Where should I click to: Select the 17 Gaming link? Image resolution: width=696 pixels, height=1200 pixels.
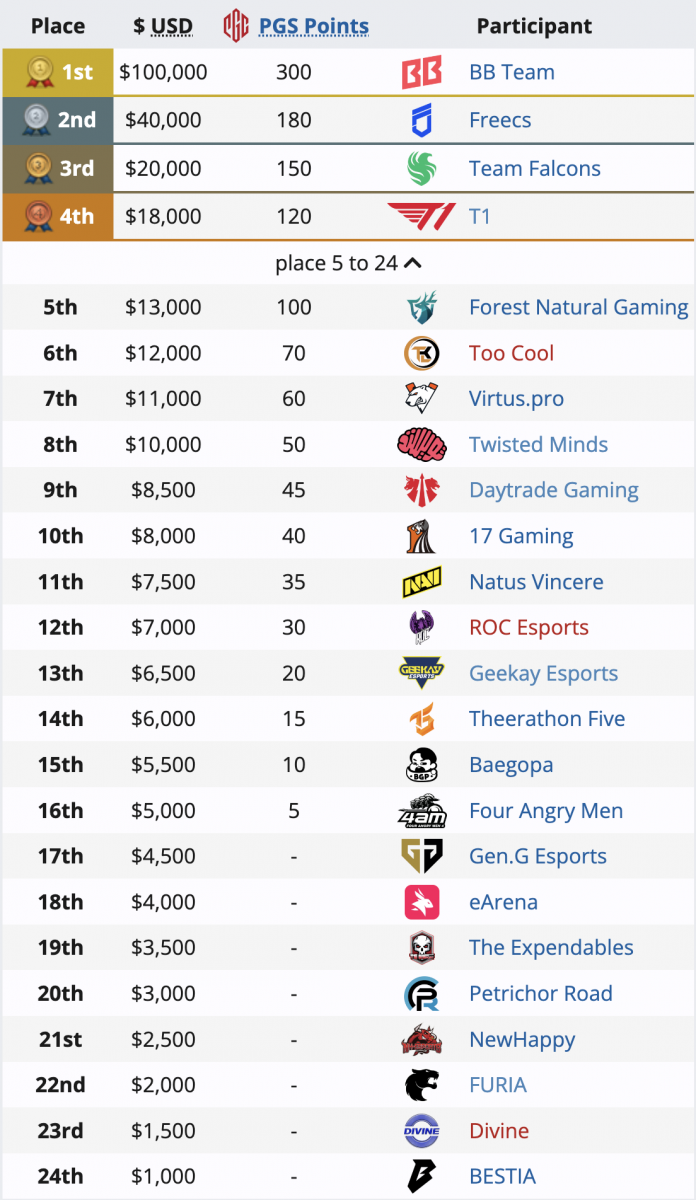pos(521,536)
